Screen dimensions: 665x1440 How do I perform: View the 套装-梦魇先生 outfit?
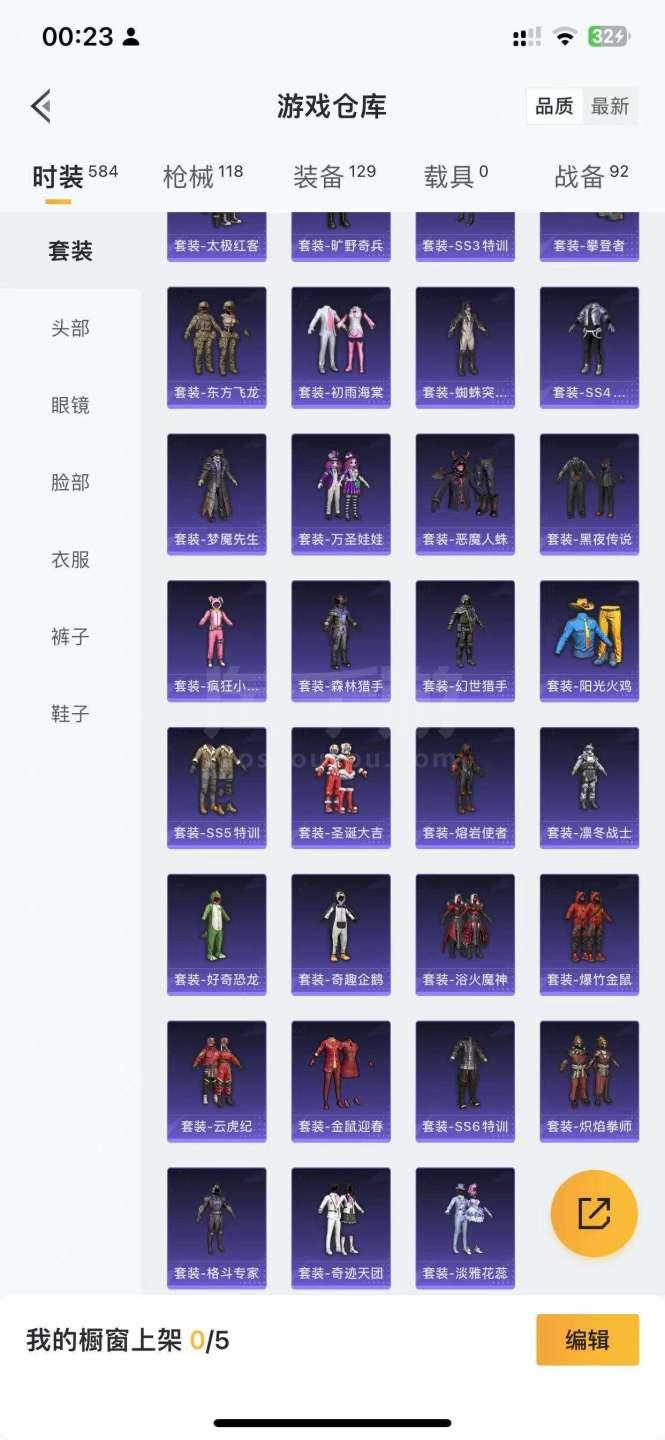[x=216, y=493]
